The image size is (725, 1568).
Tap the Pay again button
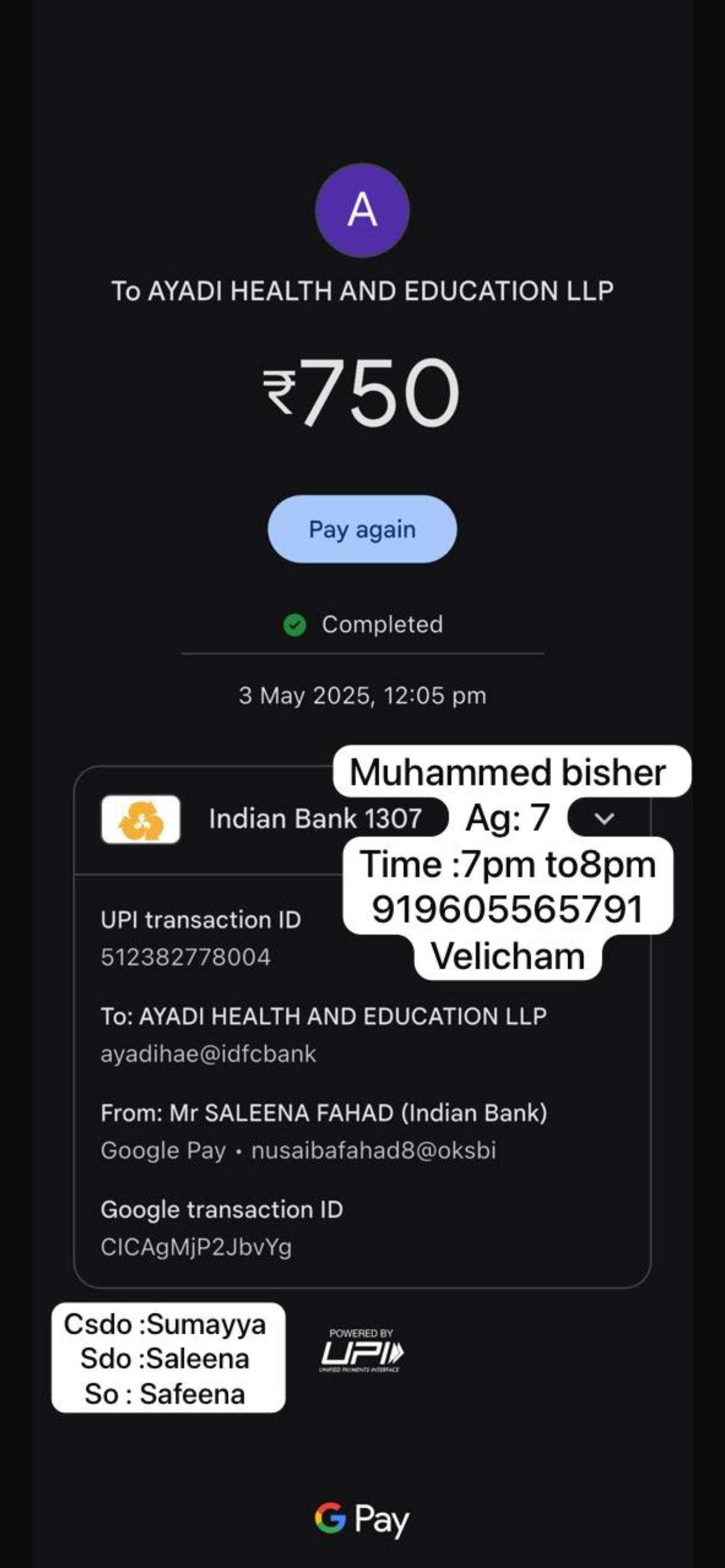[x=362, y=529]
